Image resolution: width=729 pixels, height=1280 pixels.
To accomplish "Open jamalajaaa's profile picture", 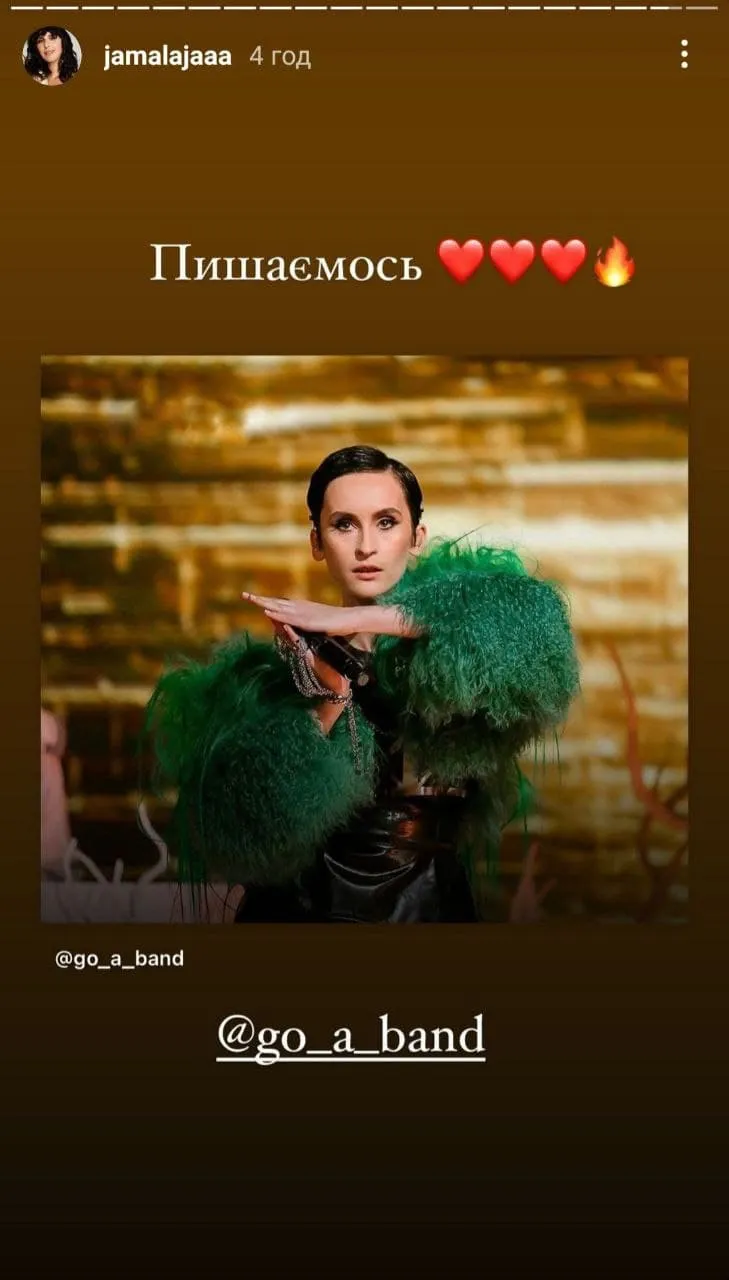I will tap(52, 56).
